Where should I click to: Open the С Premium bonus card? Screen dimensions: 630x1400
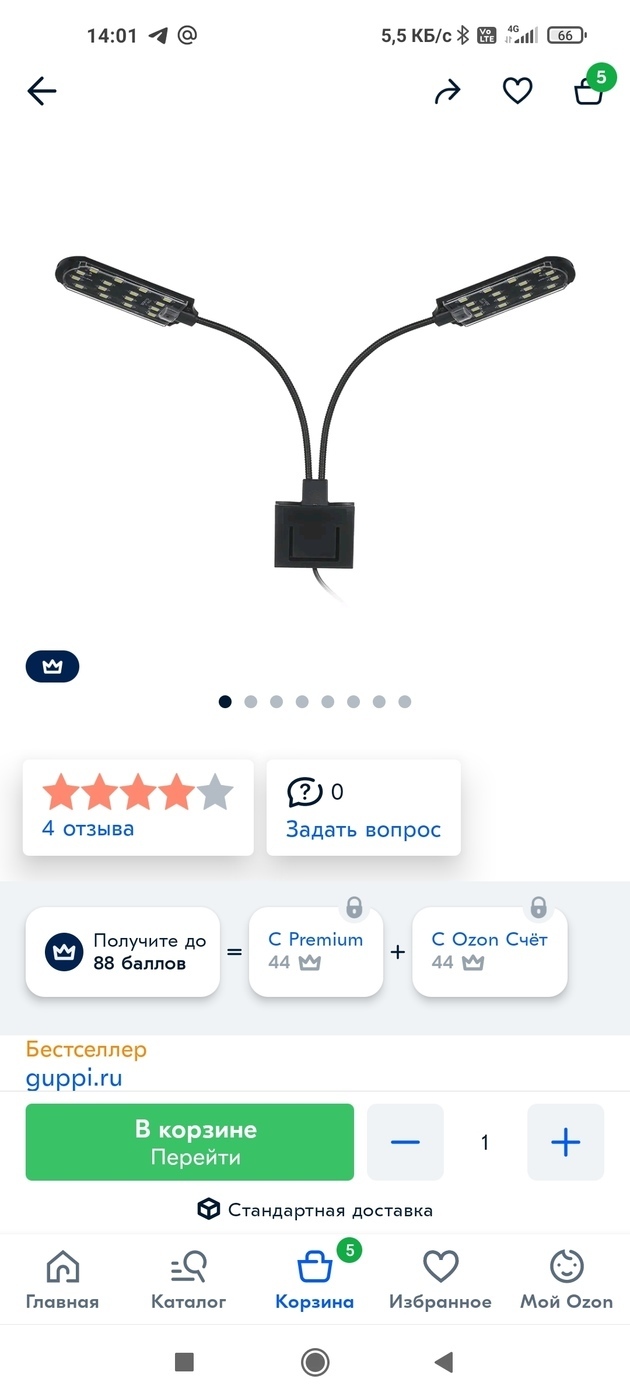(316, 952)
